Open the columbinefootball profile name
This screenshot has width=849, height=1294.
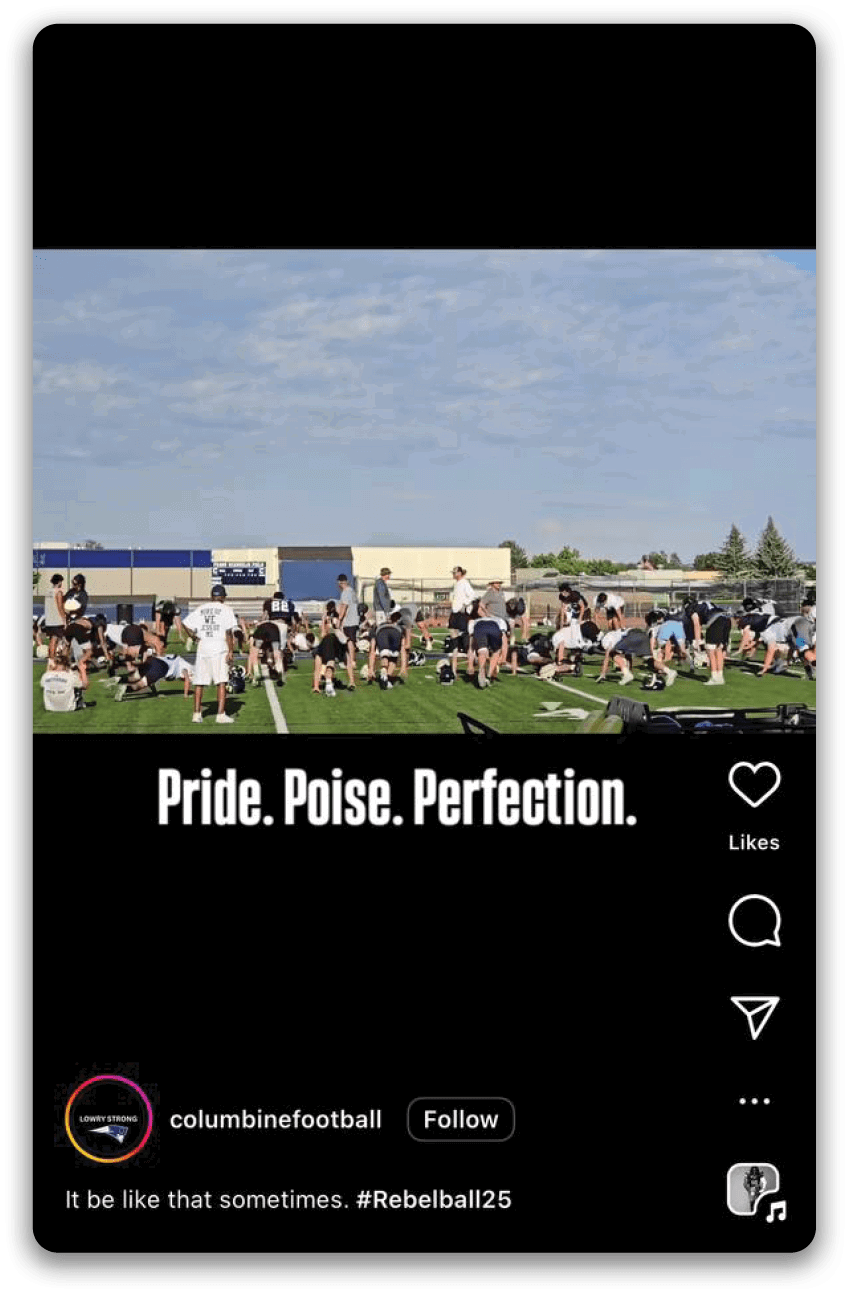[x=276, y=1119]
